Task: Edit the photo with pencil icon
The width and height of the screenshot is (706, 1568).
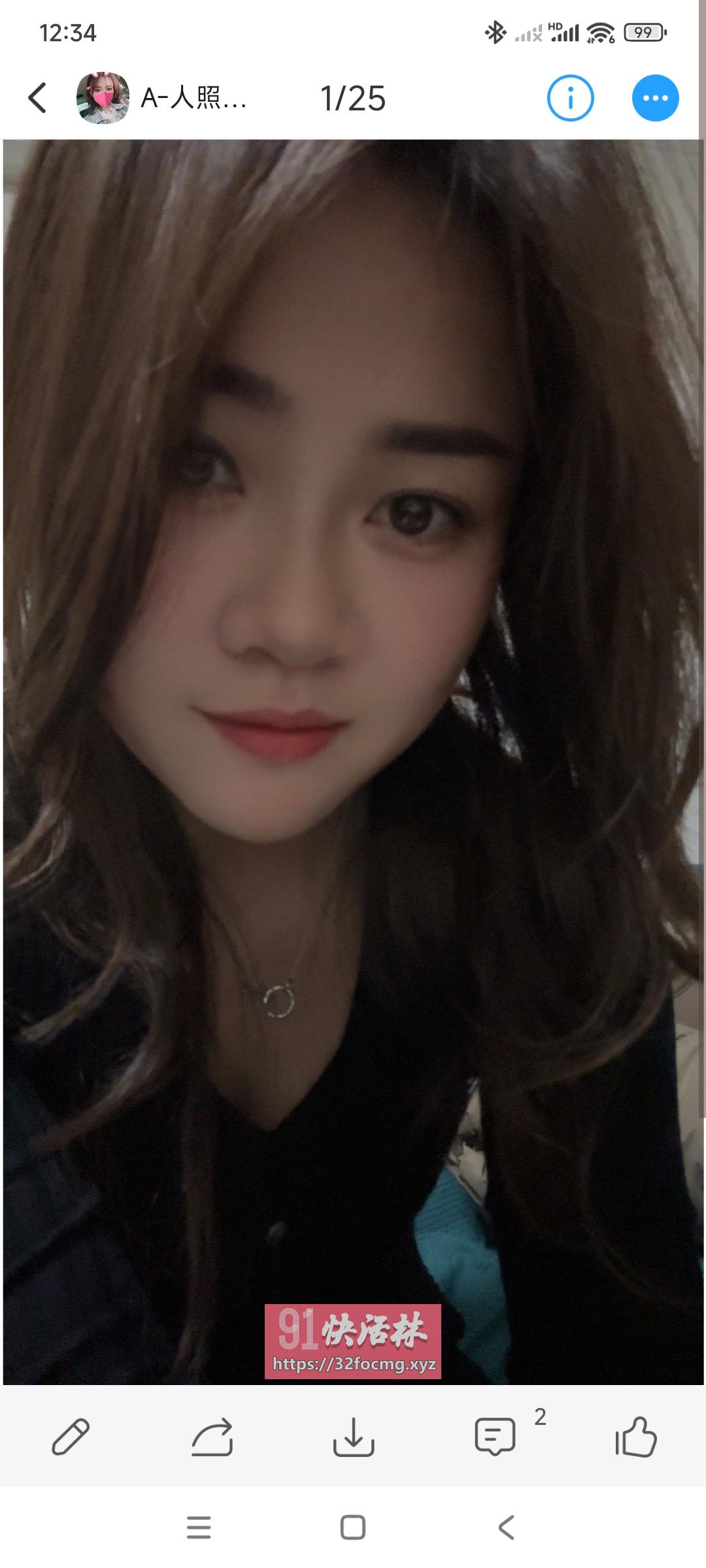Action: pos(71,1437)
